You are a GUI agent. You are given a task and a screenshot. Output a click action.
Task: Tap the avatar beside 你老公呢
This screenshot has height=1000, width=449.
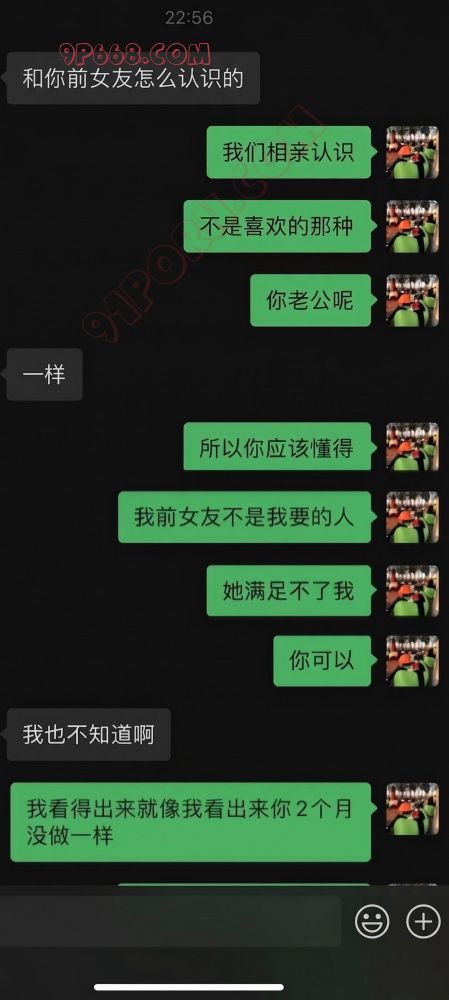(413, 300)
